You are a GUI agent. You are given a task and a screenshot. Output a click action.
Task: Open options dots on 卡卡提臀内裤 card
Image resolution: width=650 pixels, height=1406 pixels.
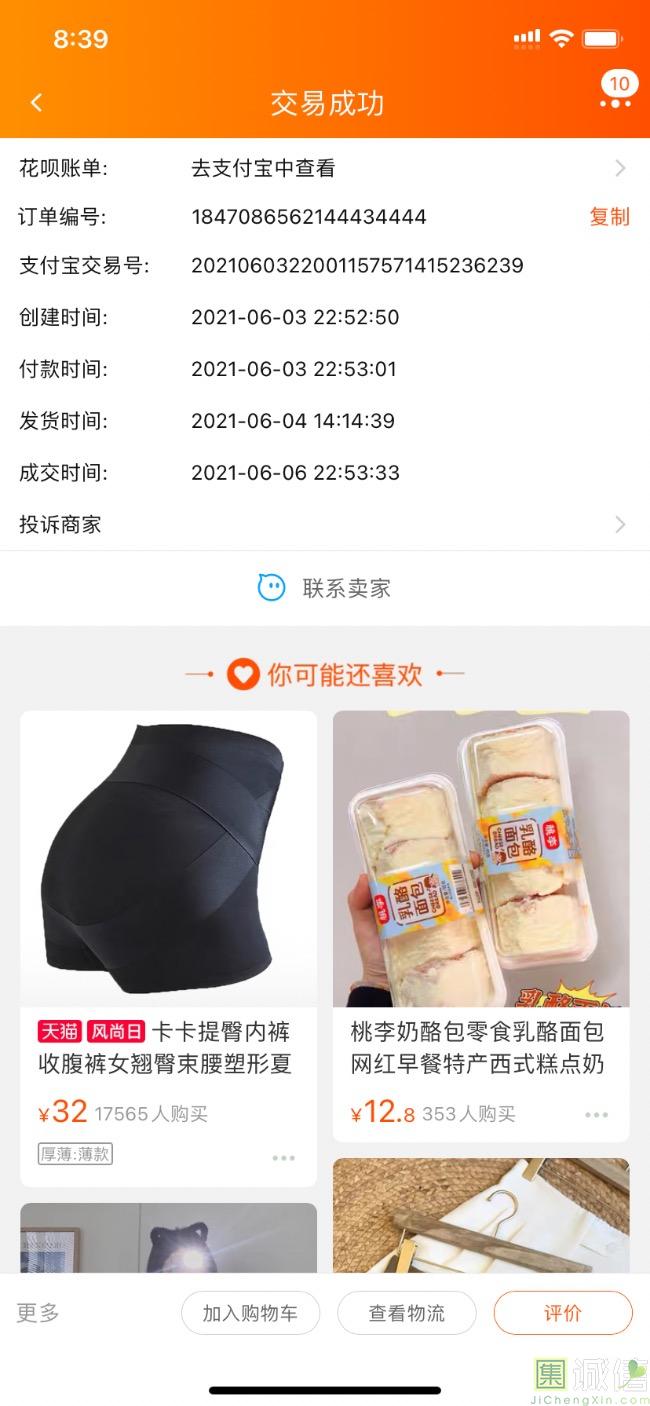coord(284,1158)
